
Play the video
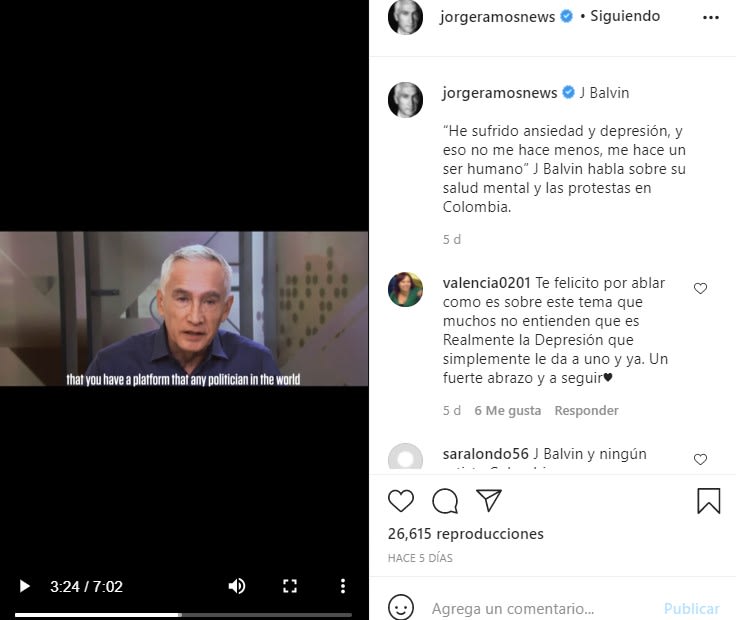25,586
